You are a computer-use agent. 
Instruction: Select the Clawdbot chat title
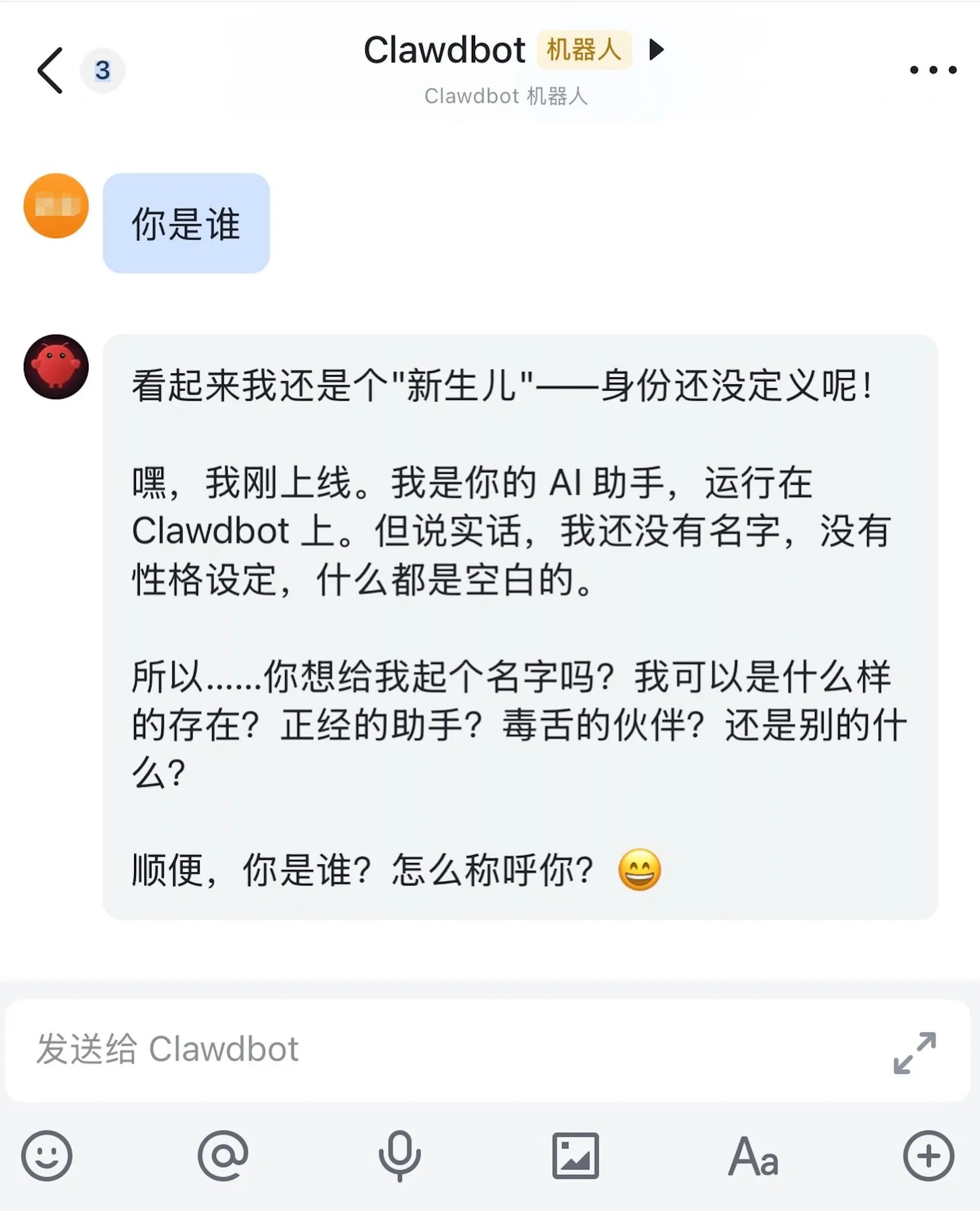(x=444, y=49)
